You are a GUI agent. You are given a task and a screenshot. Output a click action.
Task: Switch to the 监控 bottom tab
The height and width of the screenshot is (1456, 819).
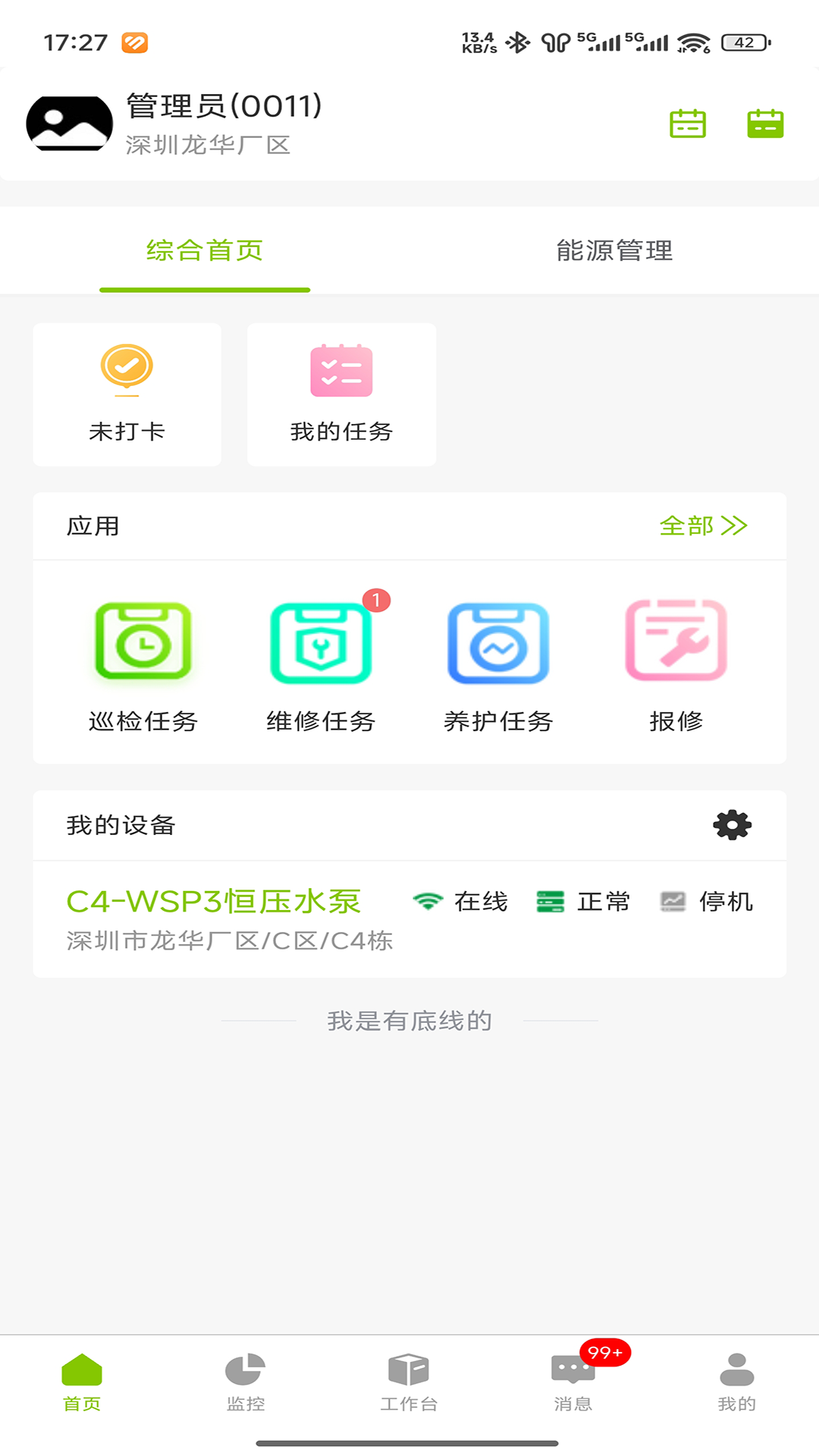click(x=246, y=1382)
